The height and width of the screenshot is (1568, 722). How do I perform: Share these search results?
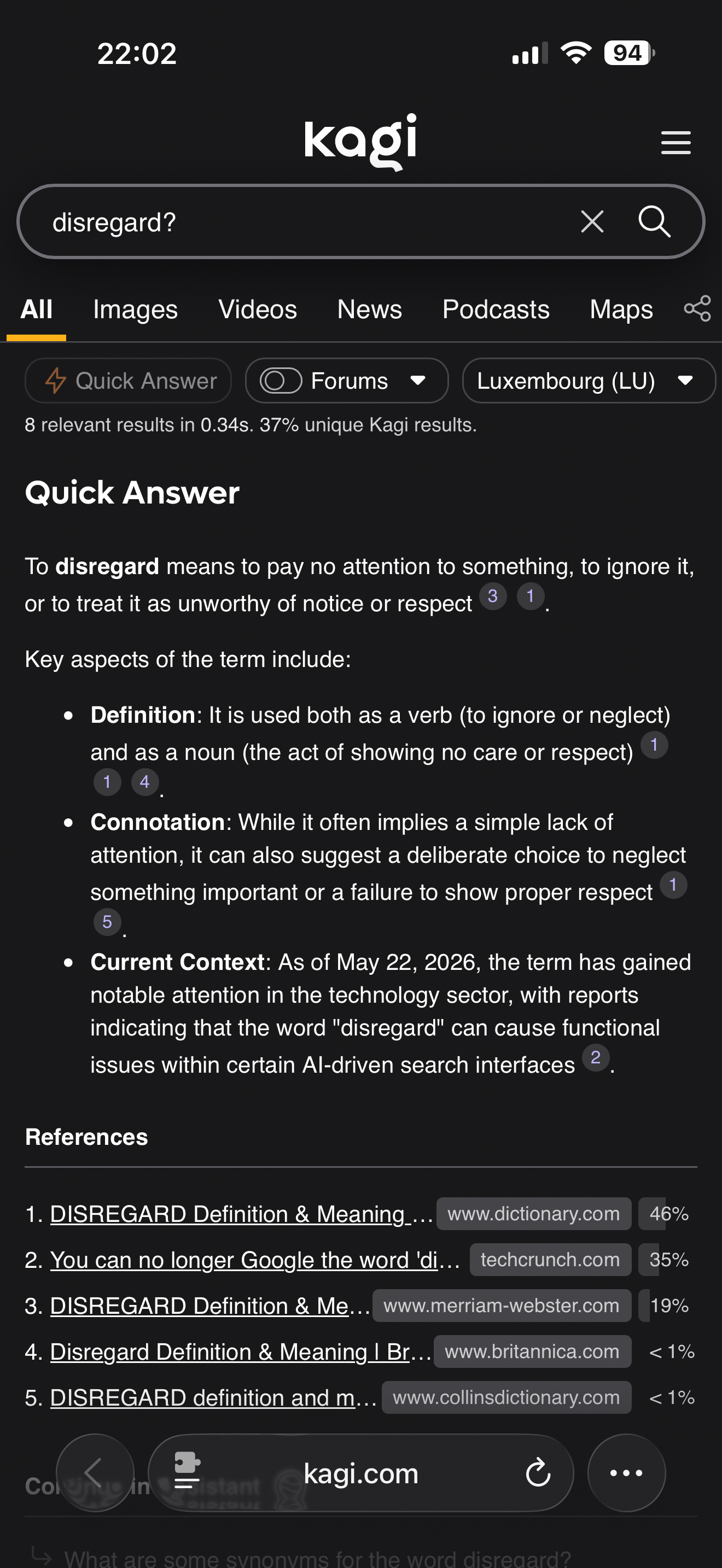(697, 308)
